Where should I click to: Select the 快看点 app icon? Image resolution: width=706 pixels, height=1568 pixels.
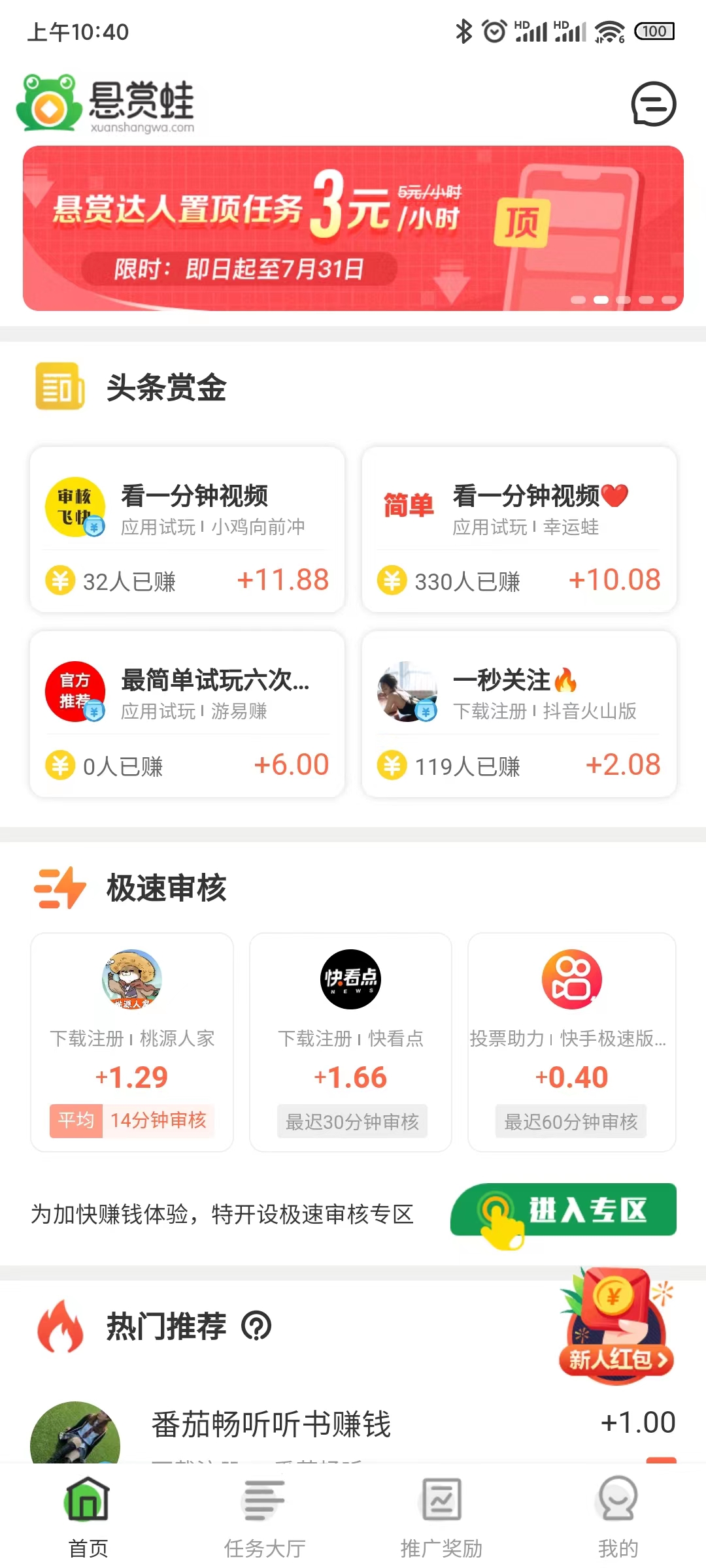[x=350, y=980]
